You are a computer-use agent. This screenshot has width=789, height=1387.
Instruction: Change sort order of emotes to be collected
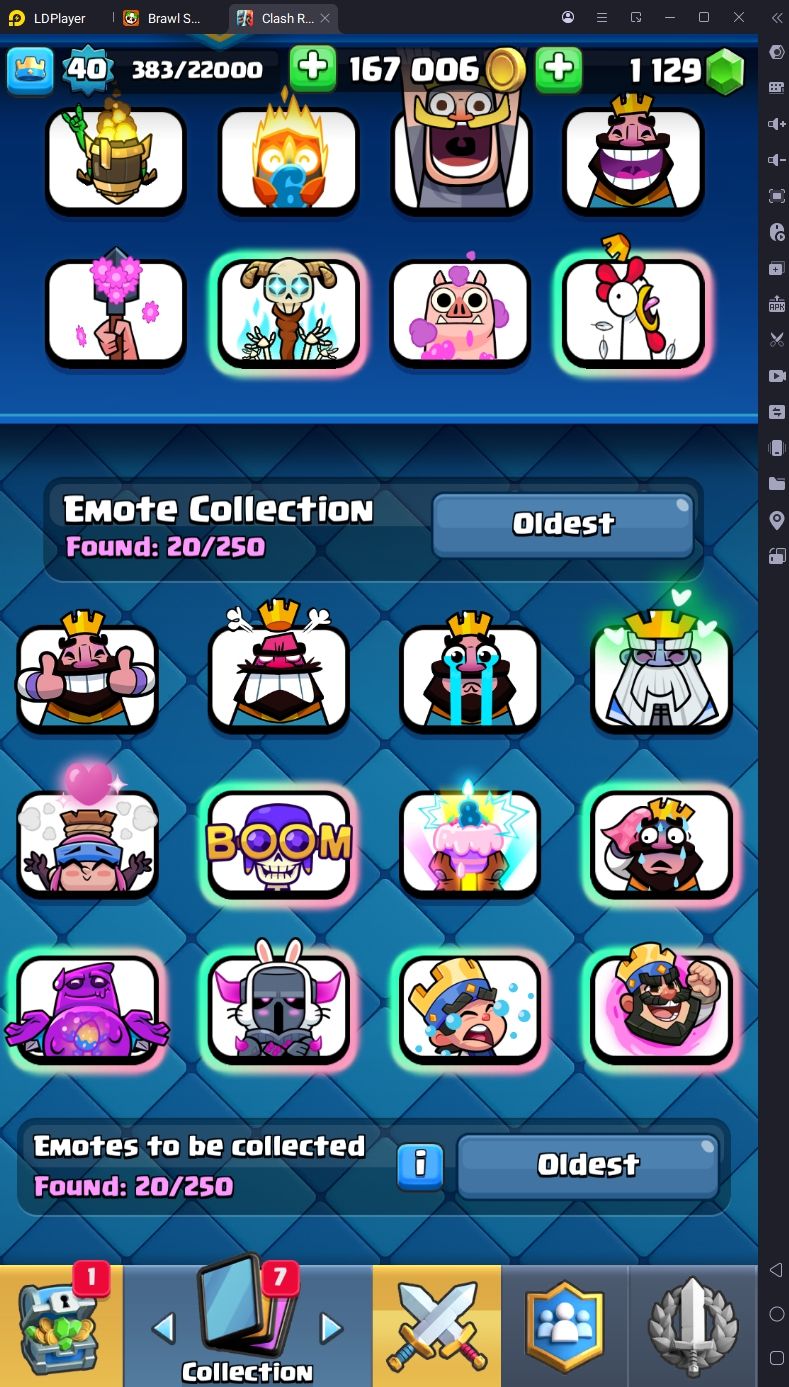pos(588,1165)
